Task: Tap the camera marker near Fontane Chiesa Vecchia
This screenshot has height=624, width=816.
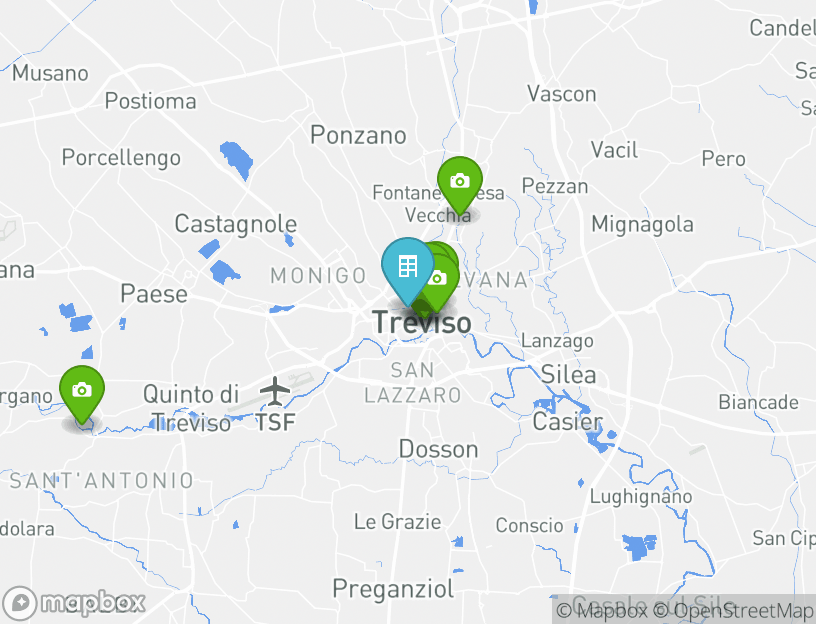Action: 459,182
